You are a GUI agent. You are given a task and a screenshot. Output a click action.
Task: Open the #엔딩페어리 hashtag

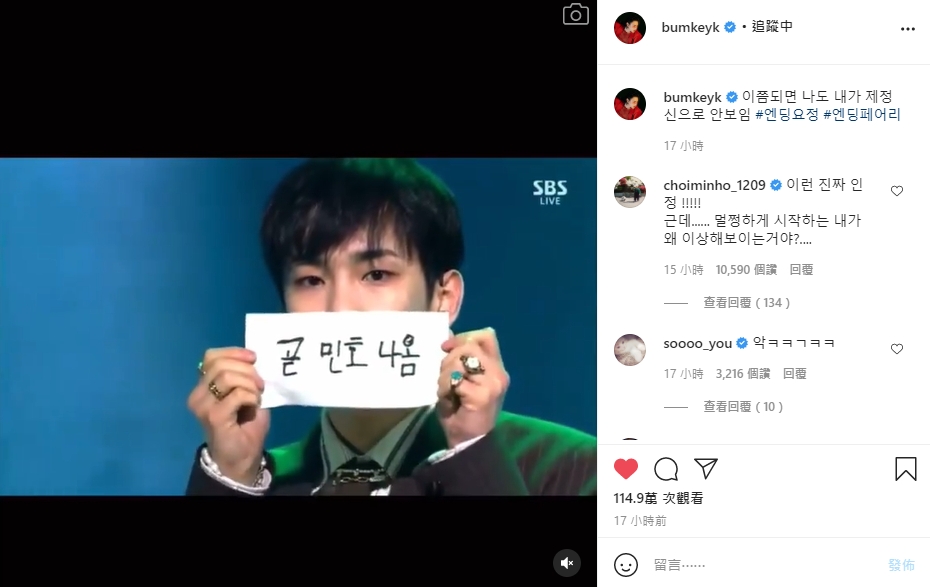tap(861, 115)
